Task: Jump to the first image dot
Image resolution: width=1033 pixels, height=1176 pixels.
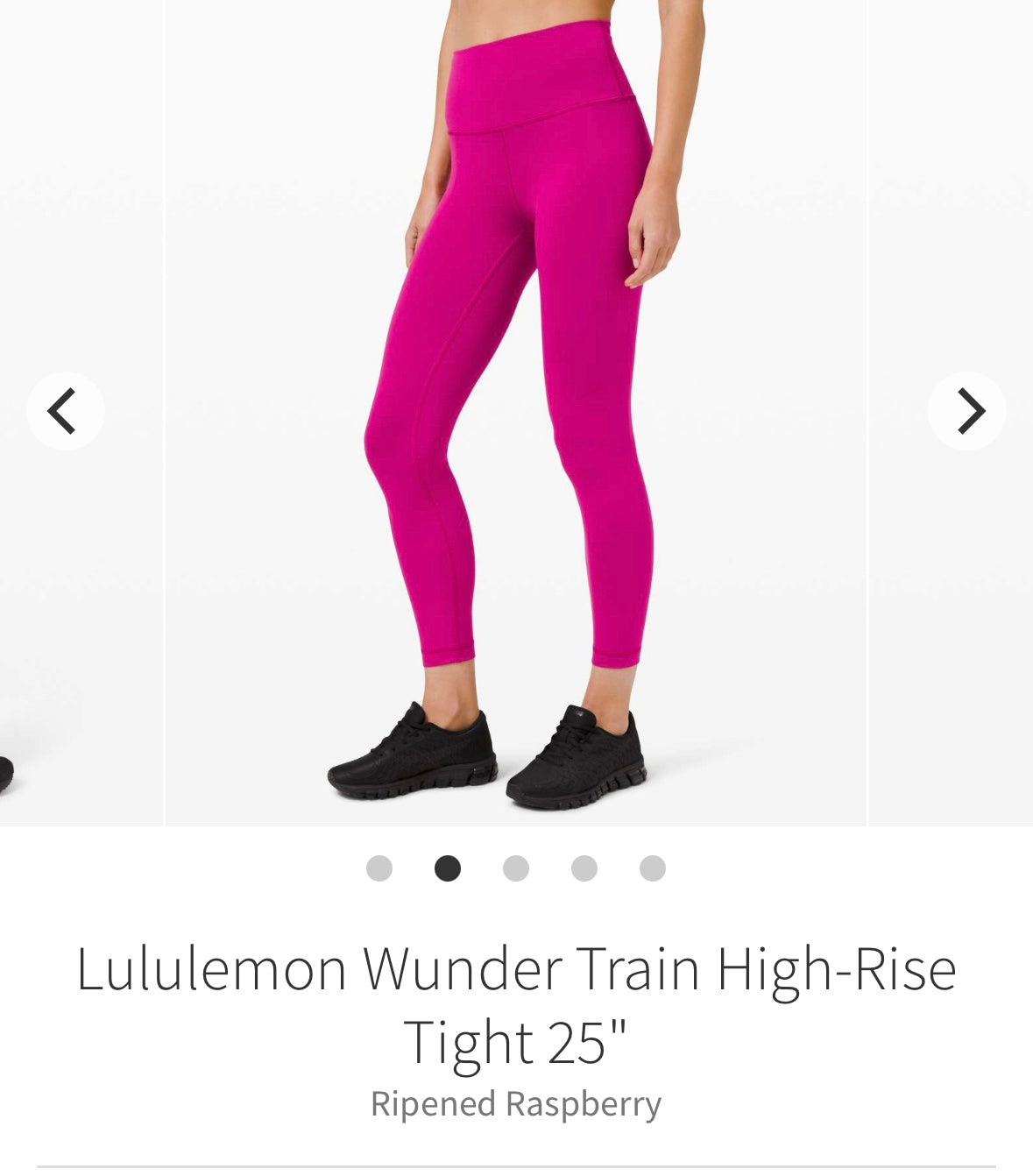Action: pos(379,868)
